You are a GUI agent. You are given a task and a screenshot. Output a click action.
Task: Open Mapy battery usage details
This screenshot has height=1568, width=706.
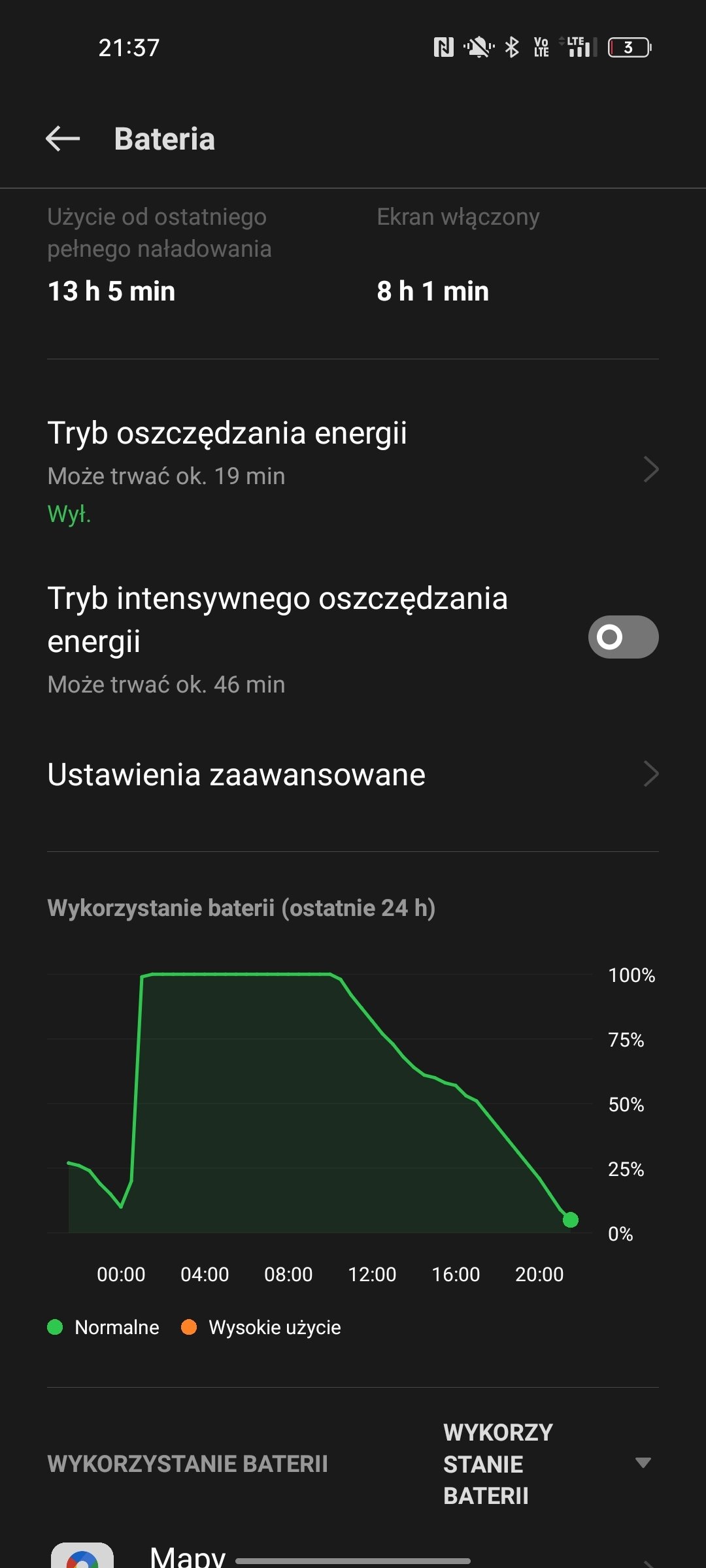(x=353, y=1555)
